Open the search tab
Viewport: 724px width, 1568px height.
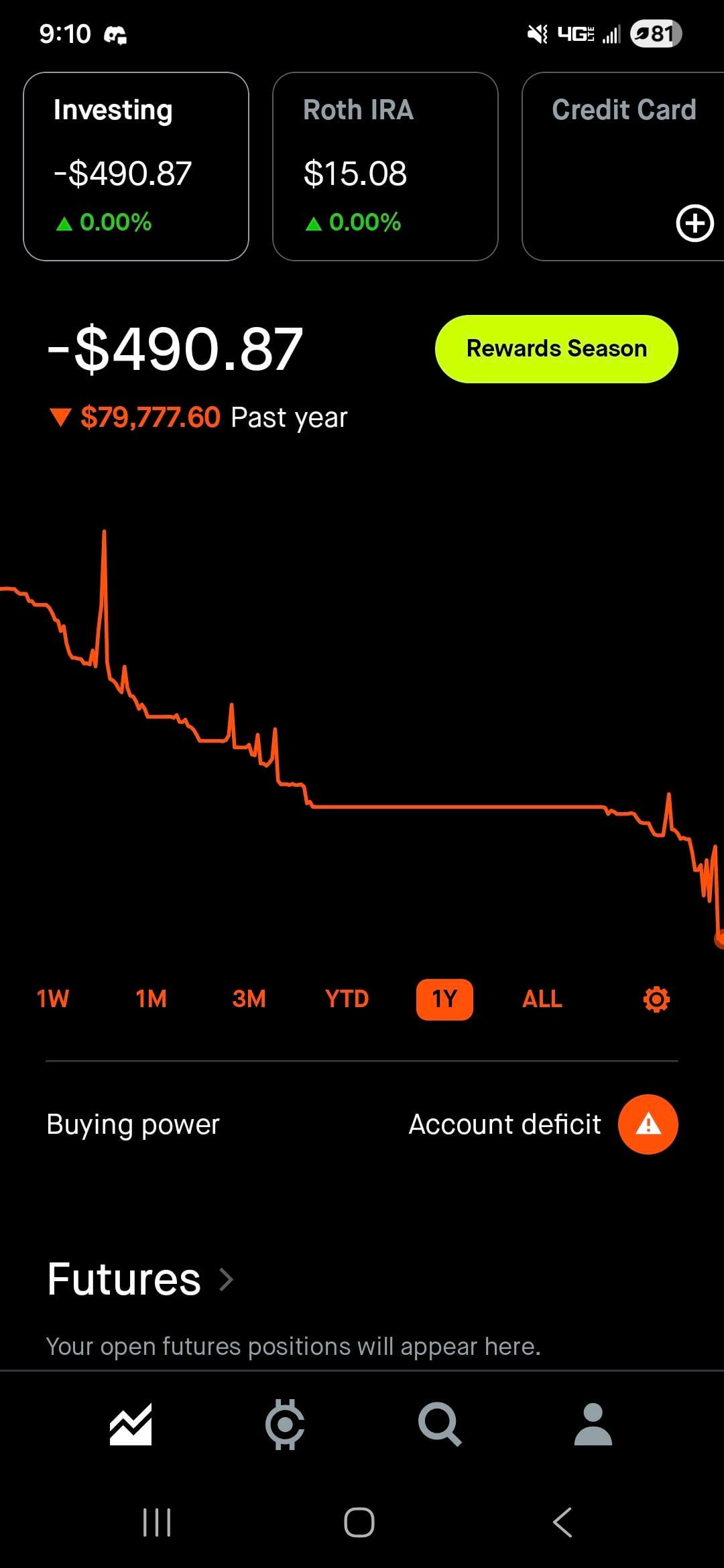(439, 1424)
